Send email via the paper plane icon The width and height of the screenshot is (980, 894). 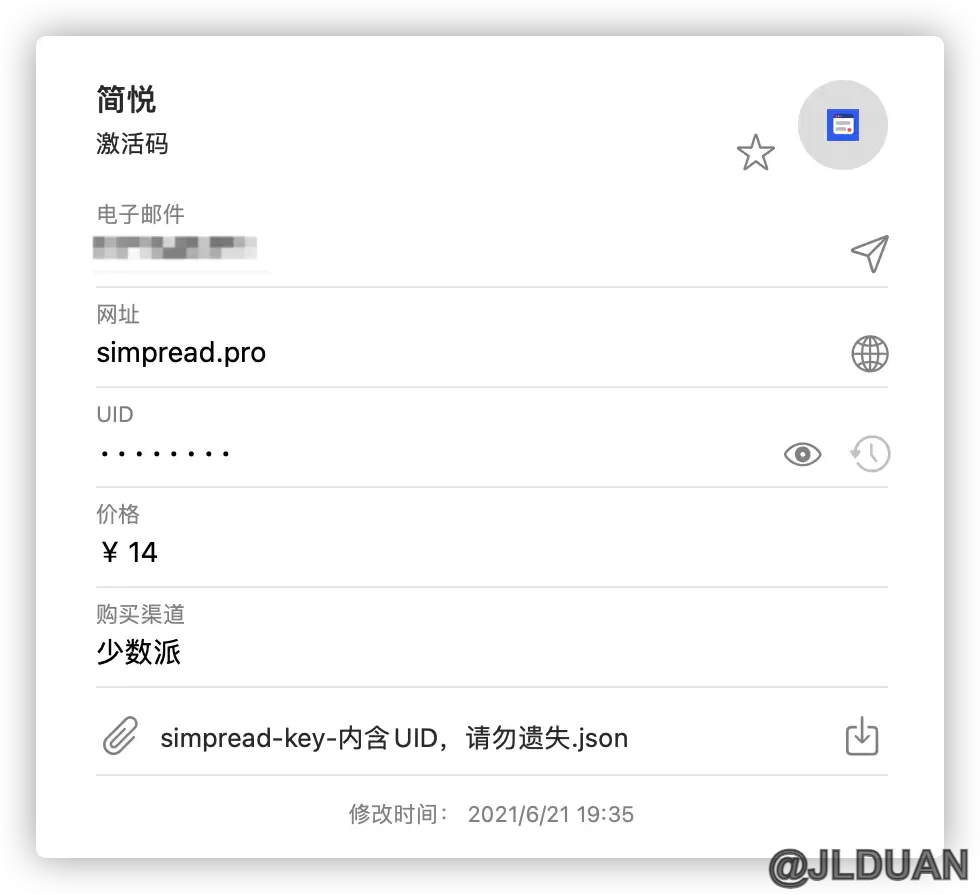(869, 254)
